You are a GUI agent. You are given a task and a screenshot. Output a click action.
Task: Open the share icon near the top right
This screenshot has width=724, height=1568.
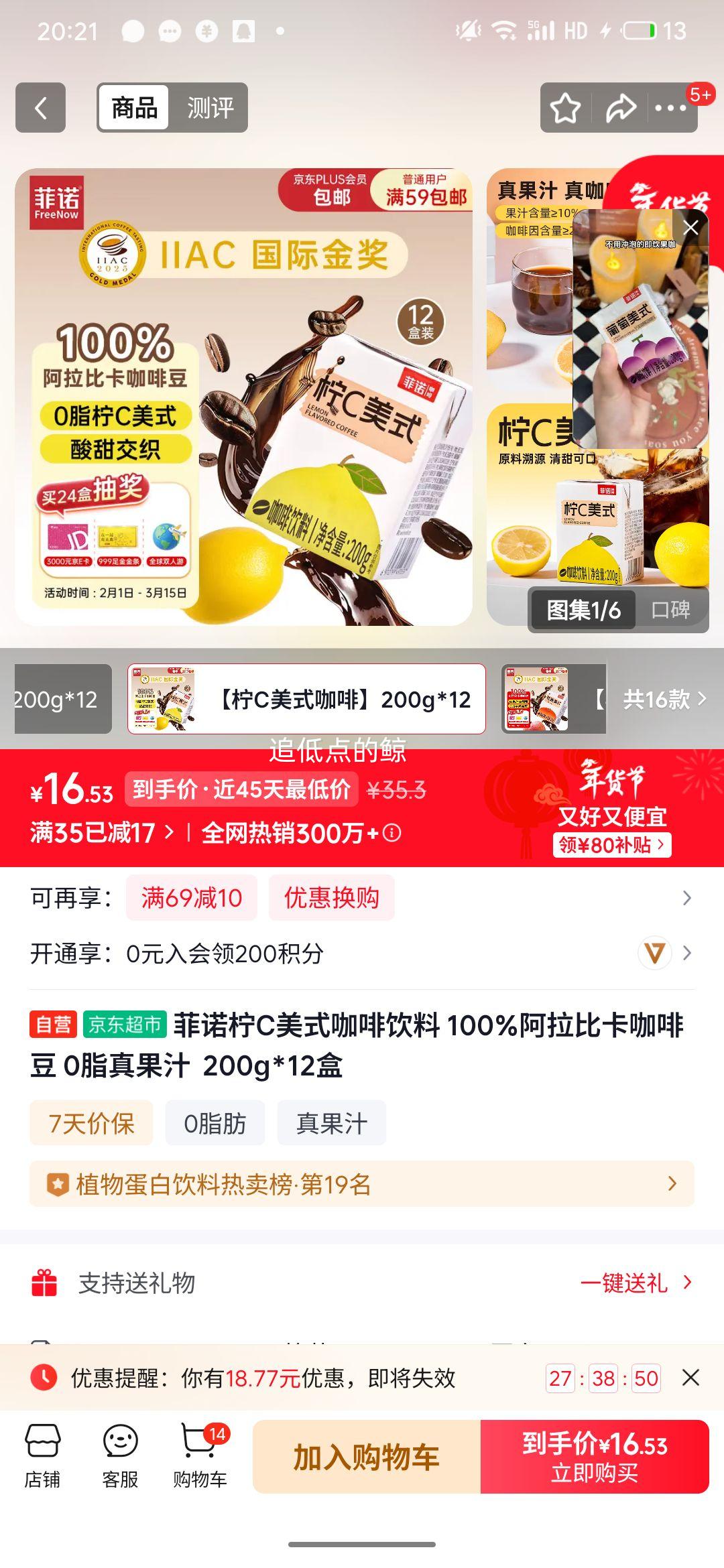621,108
